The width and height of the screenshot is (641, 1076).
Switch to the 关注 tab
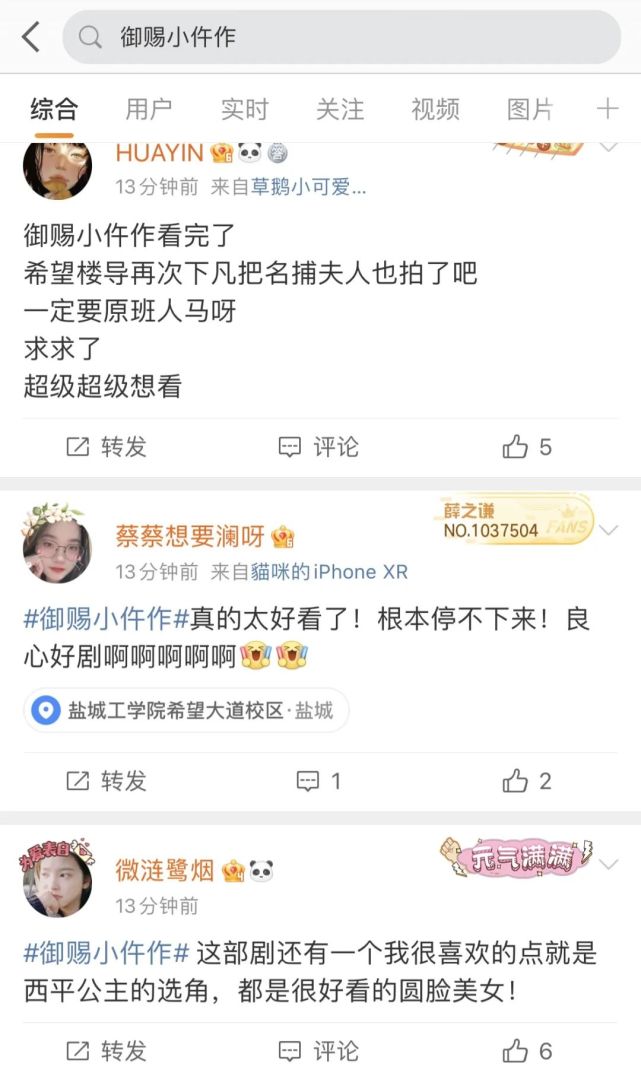340,109
